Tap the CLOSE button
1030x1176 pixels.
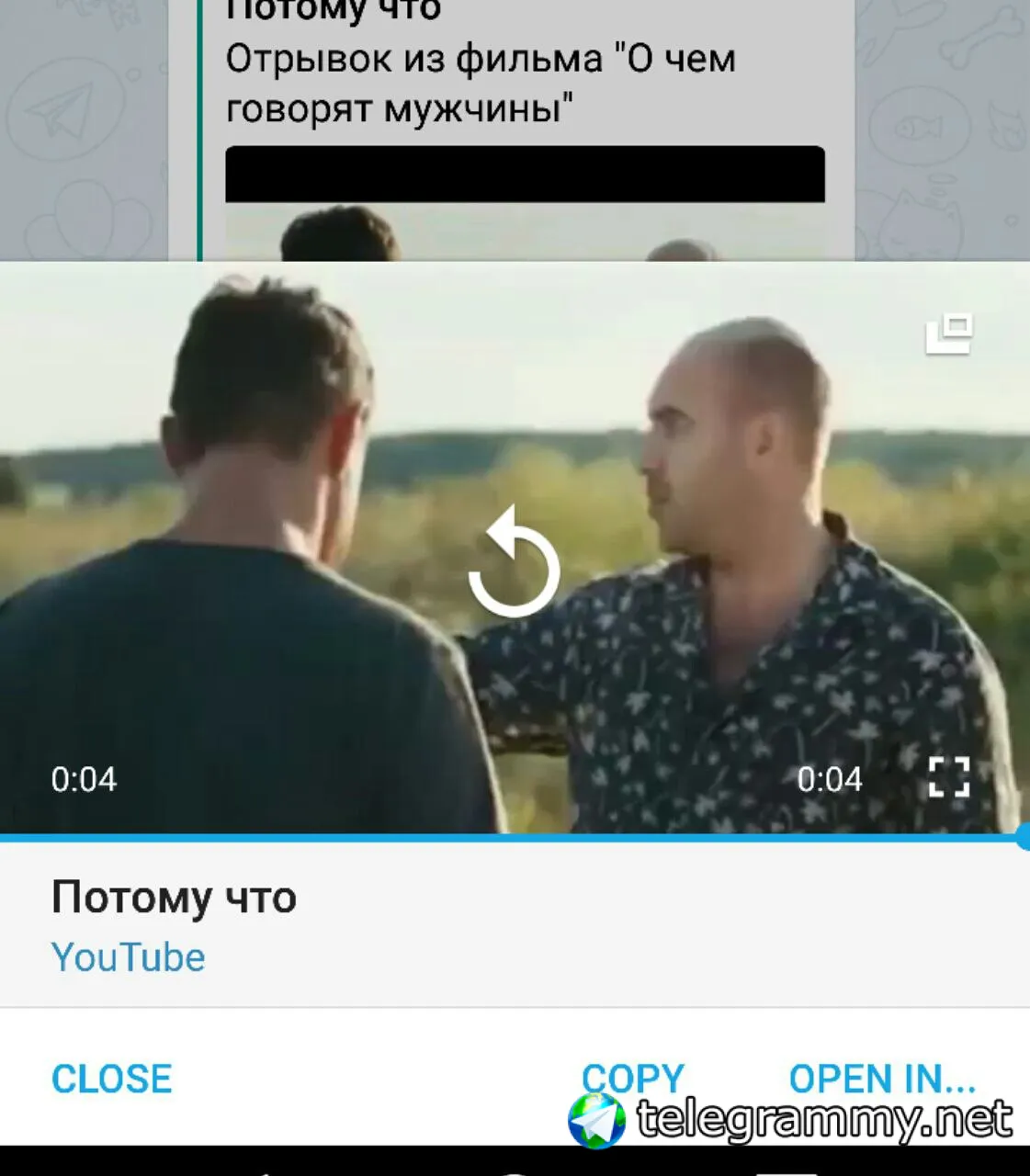(x=111, y=1079)
